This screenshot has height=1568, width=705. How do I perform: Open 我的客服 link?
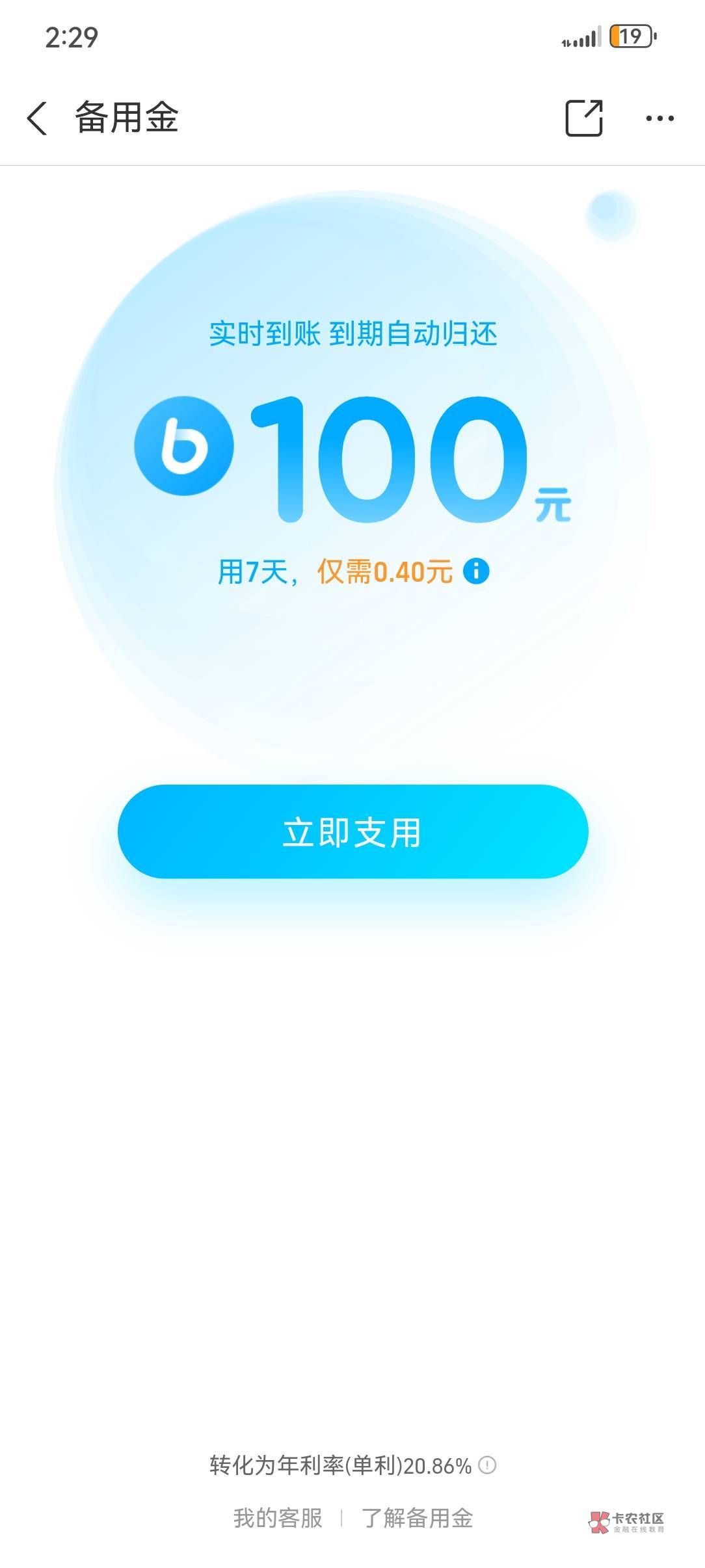[278, 1518]
